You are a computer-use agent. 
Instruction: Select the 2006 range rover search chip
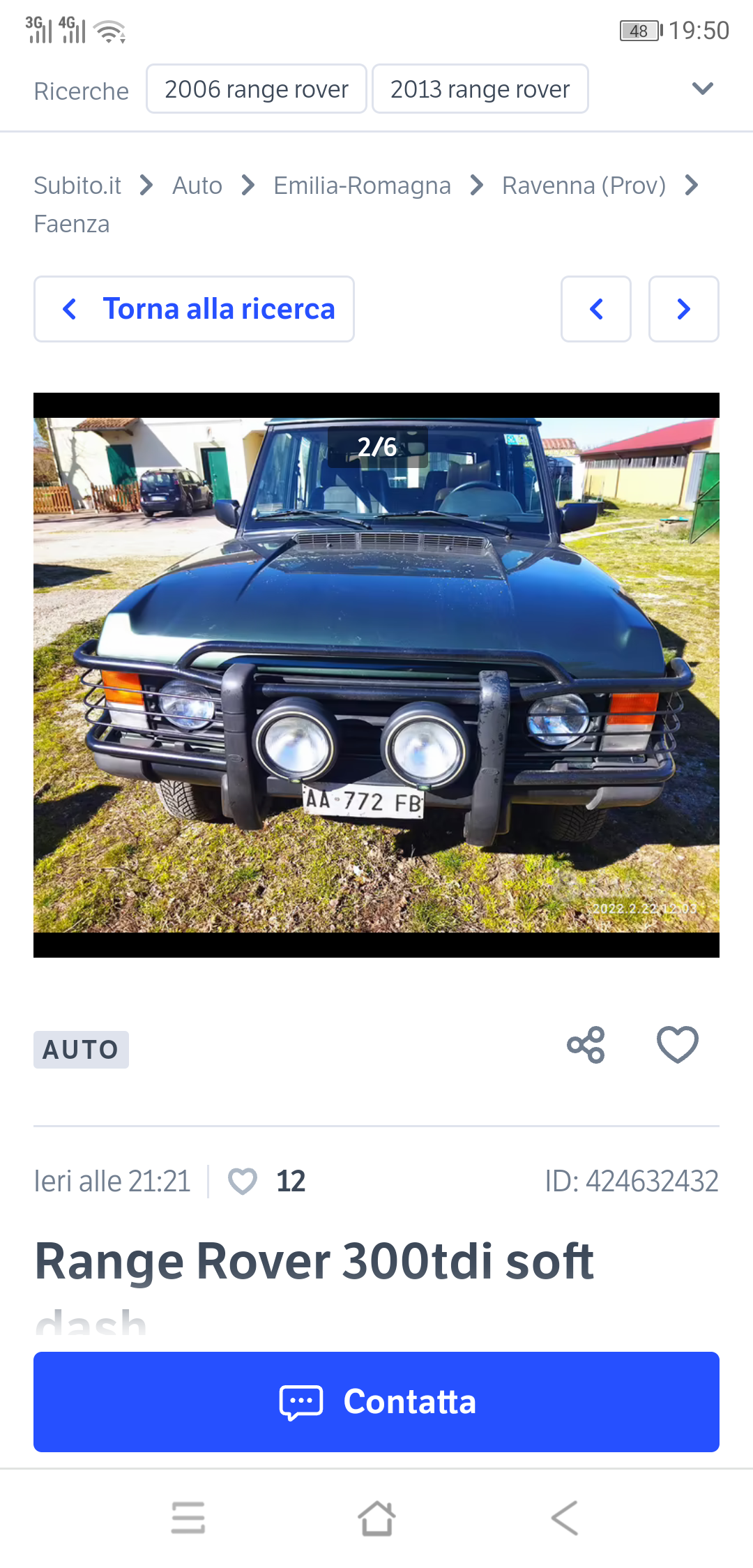click(256, 89)
